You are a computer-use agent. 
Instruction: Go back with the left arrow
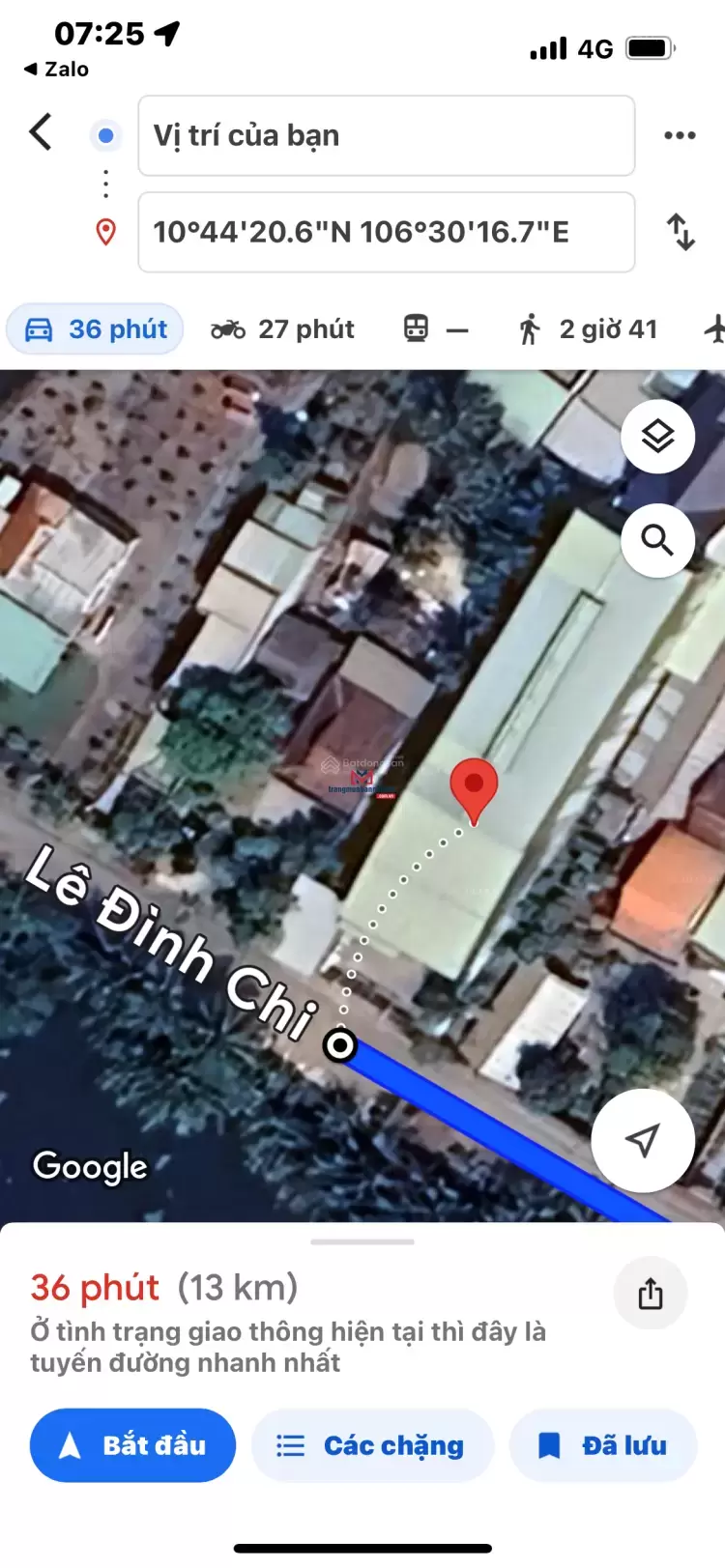click(x=41, y=132)
